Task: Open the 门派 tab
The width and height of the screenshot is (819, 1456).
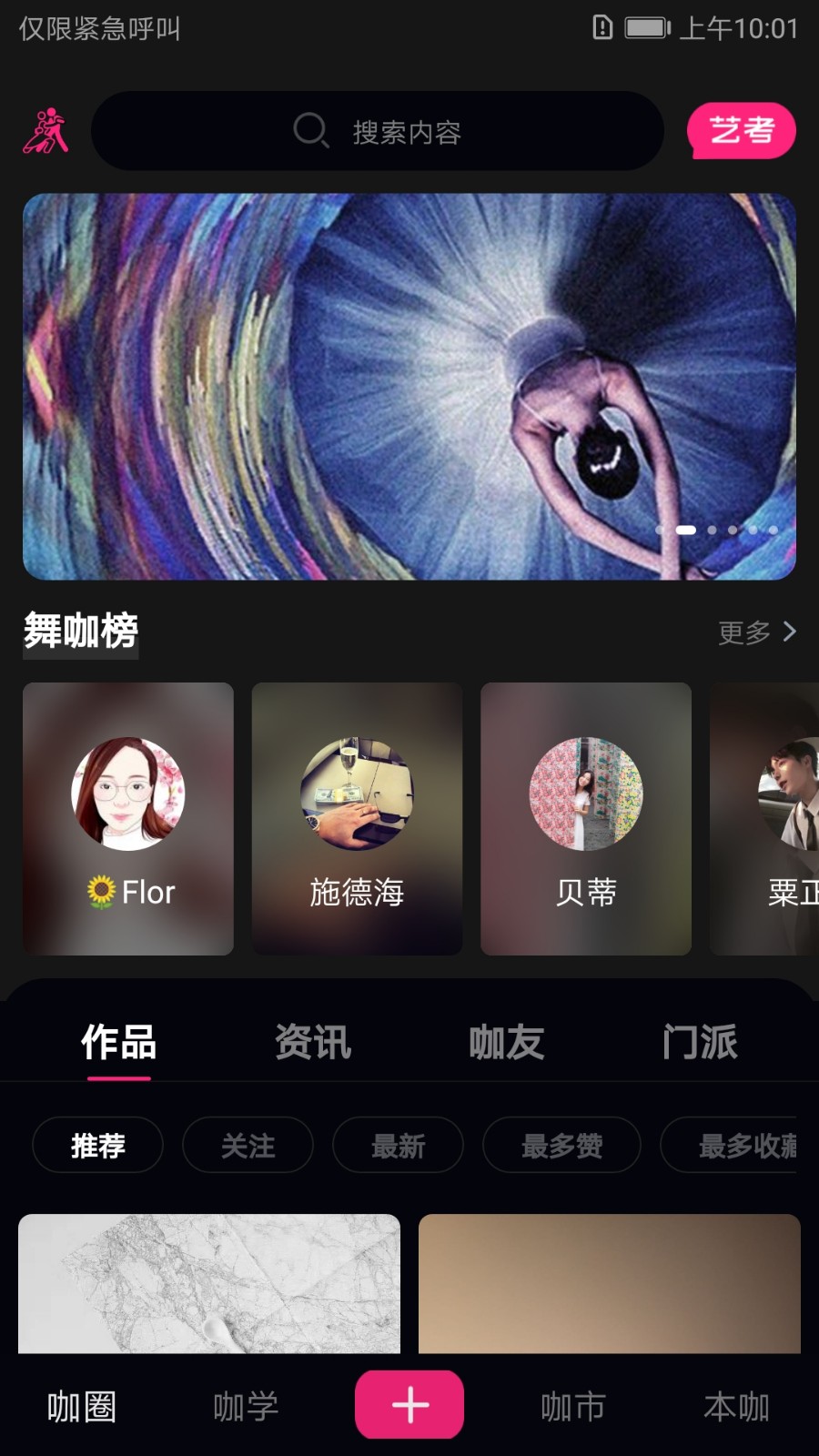Action: tap(701, 1041)
